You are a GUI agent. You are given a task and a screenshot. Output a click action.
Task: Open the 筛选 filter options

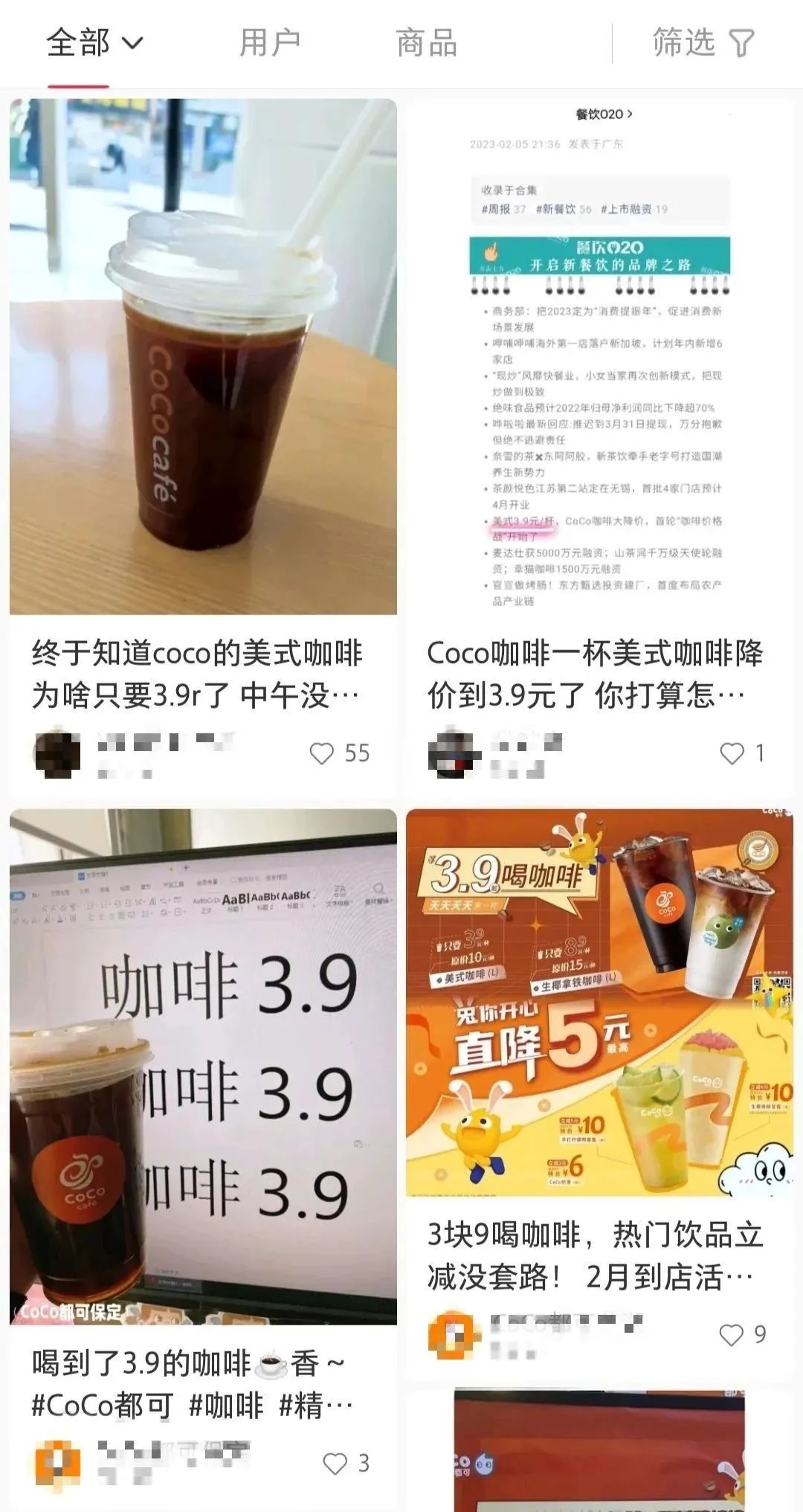click(x=703, y=43)
